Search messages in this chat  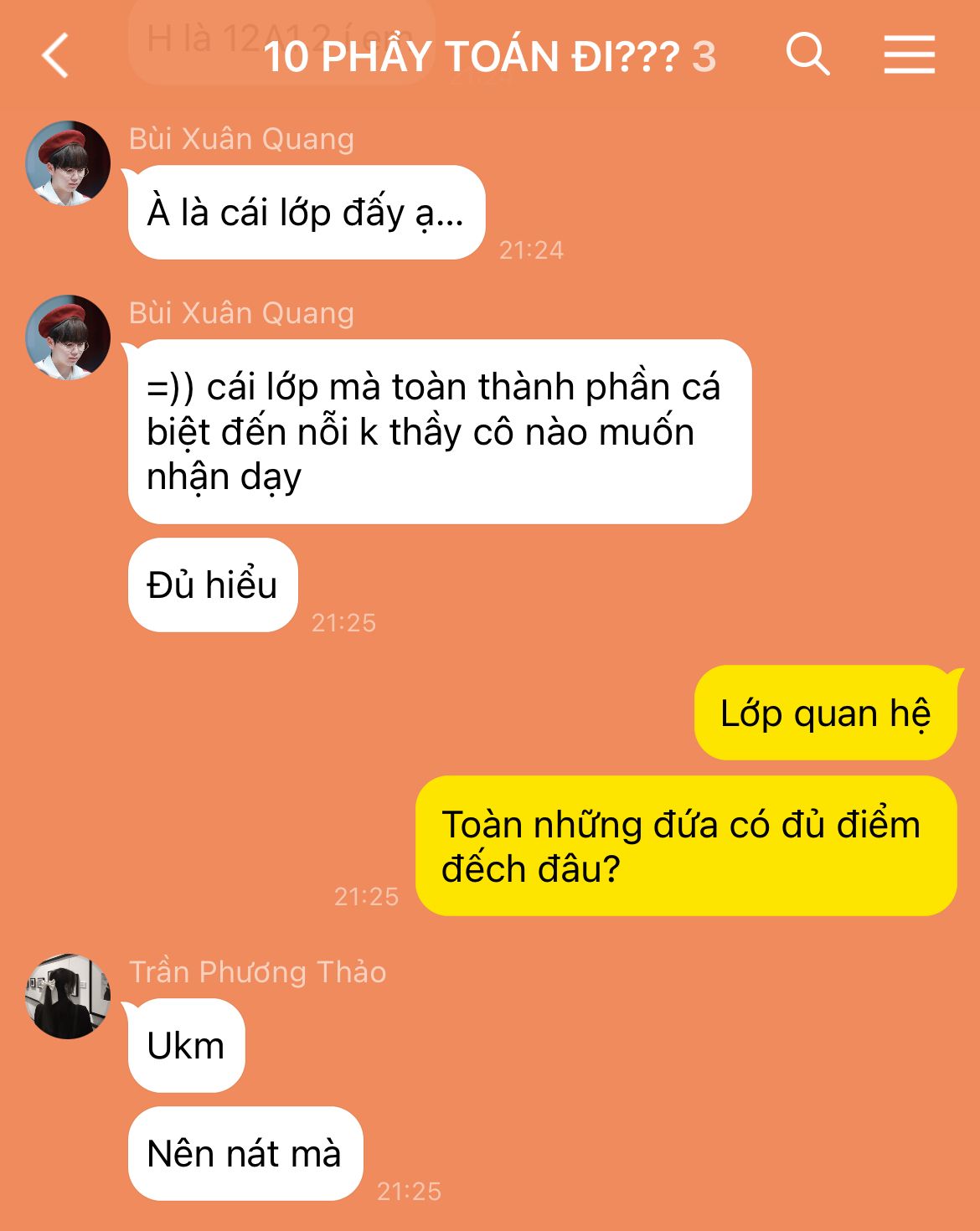pyautogui.click(x=807, y=55)
